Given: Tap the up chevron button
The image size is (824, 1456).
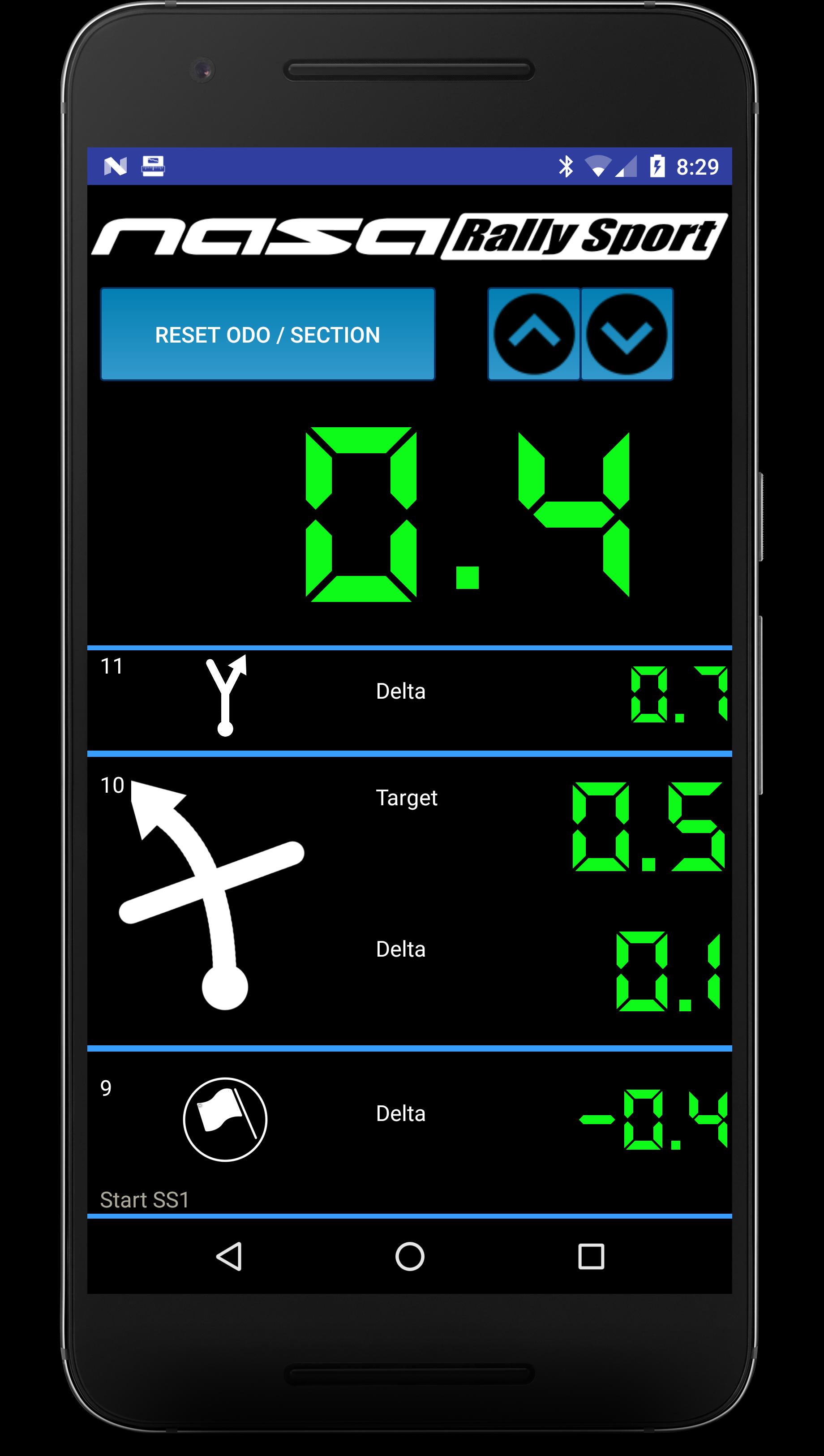Looking at the screenshot, I should 534,335.
